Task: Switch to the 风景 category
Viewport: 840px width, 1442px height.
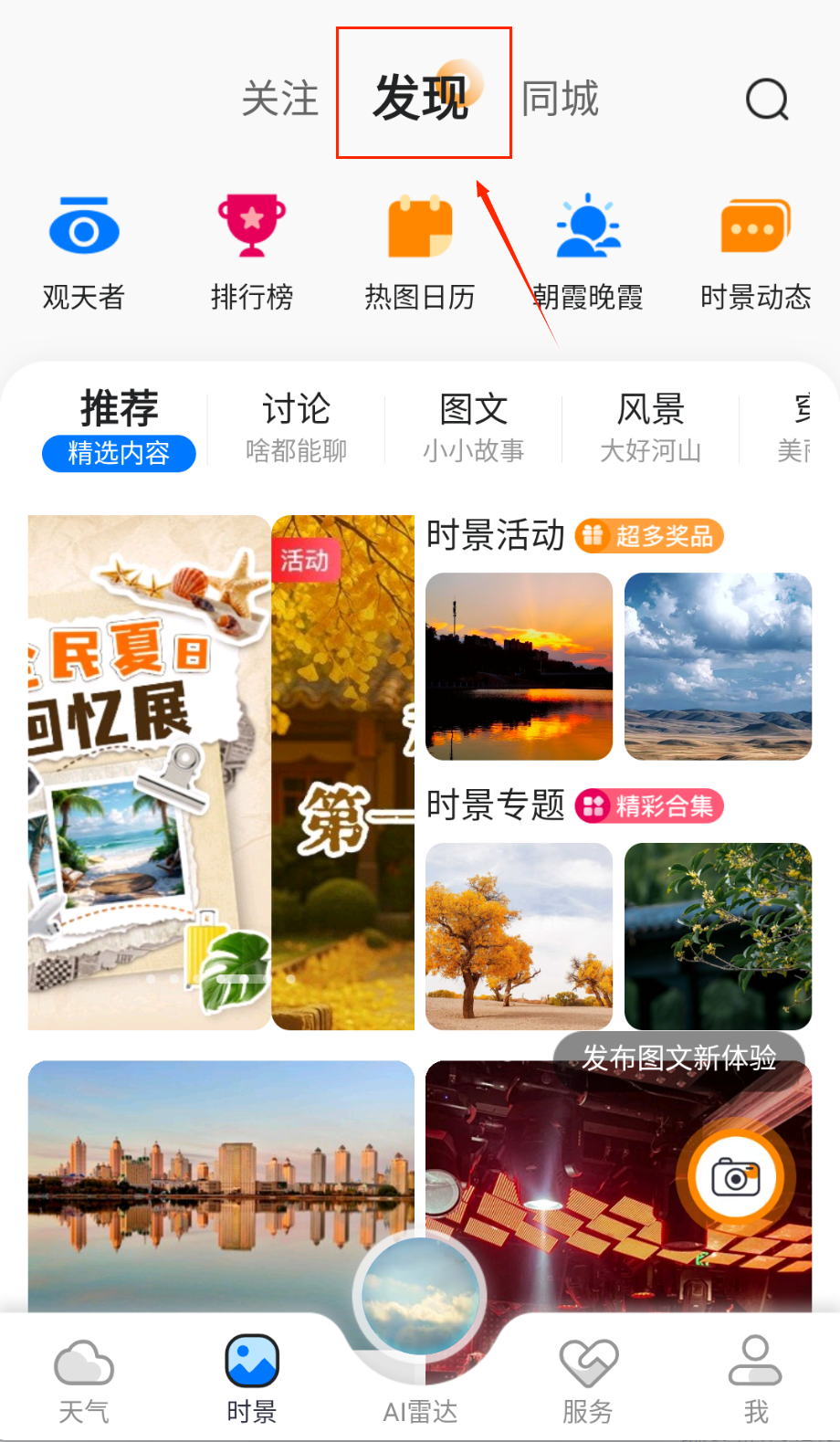Action: pos(650,426)
